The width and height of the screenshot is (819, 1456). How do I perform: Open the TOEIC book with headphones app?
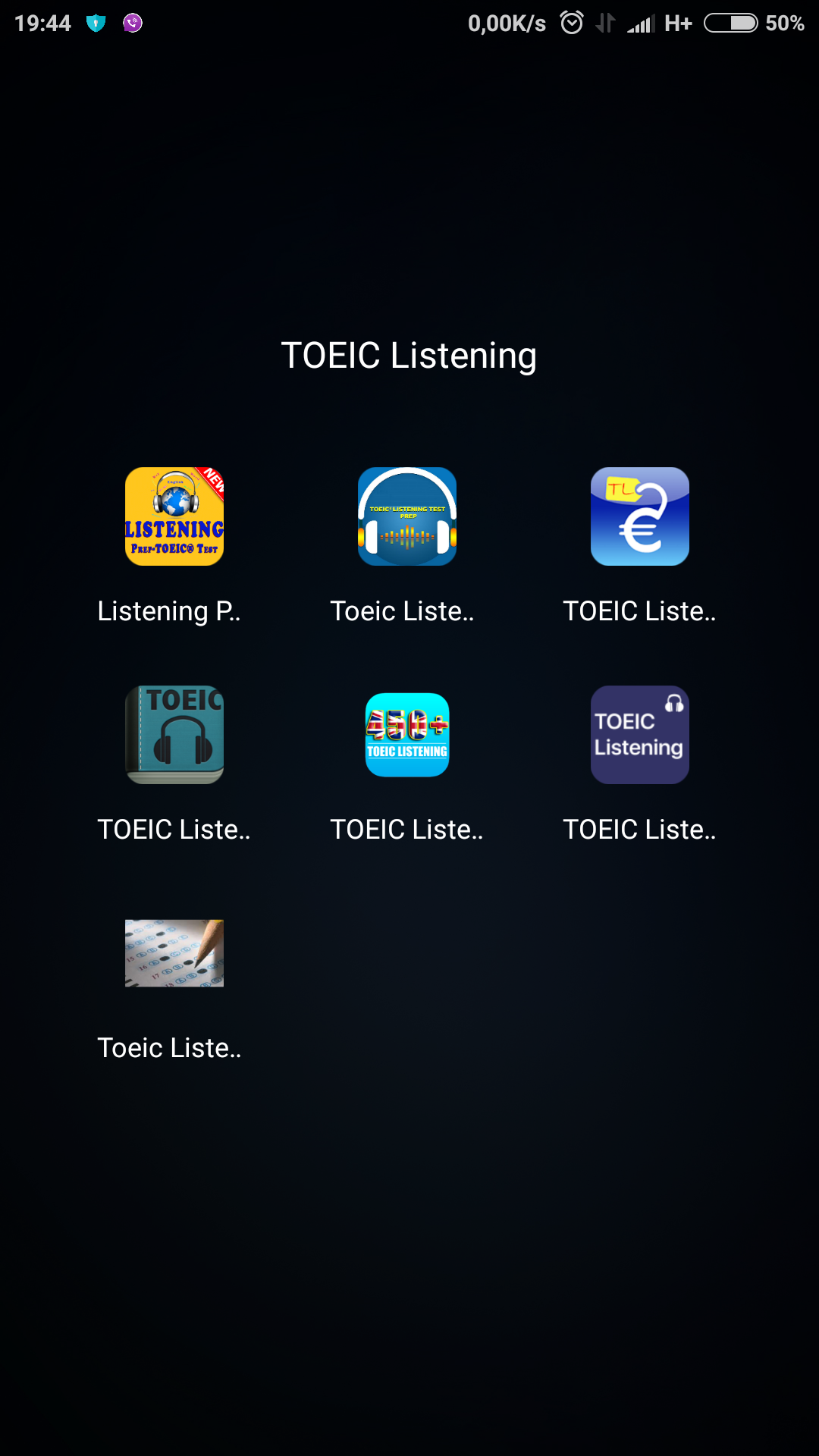coord(174,735)
